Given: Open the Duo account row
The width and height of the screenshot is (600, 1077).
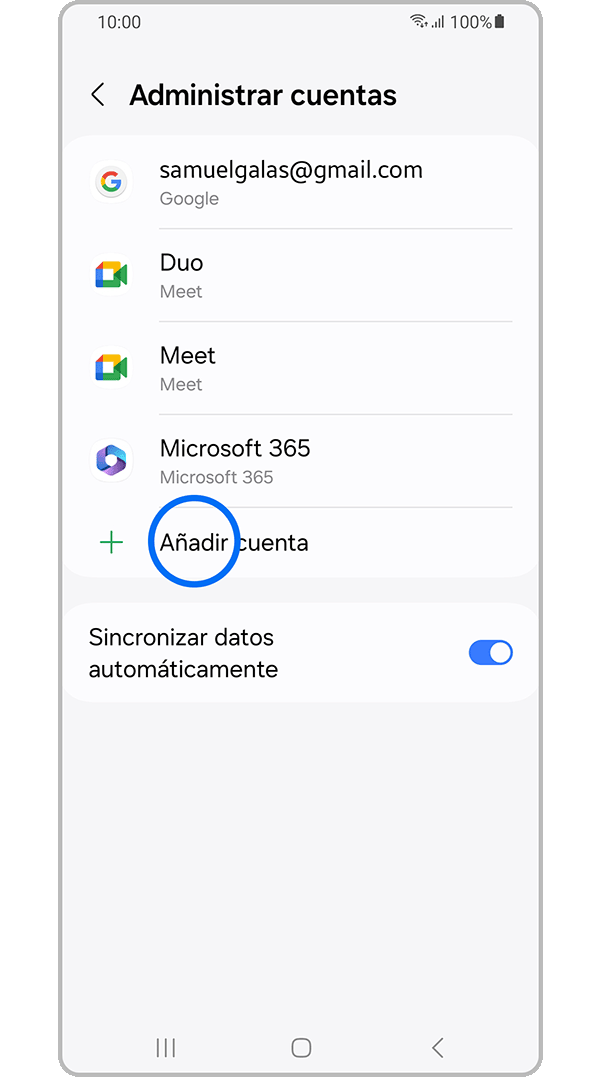Looking at the screenshot, I should pyautogui.click(x=300, y=275).
